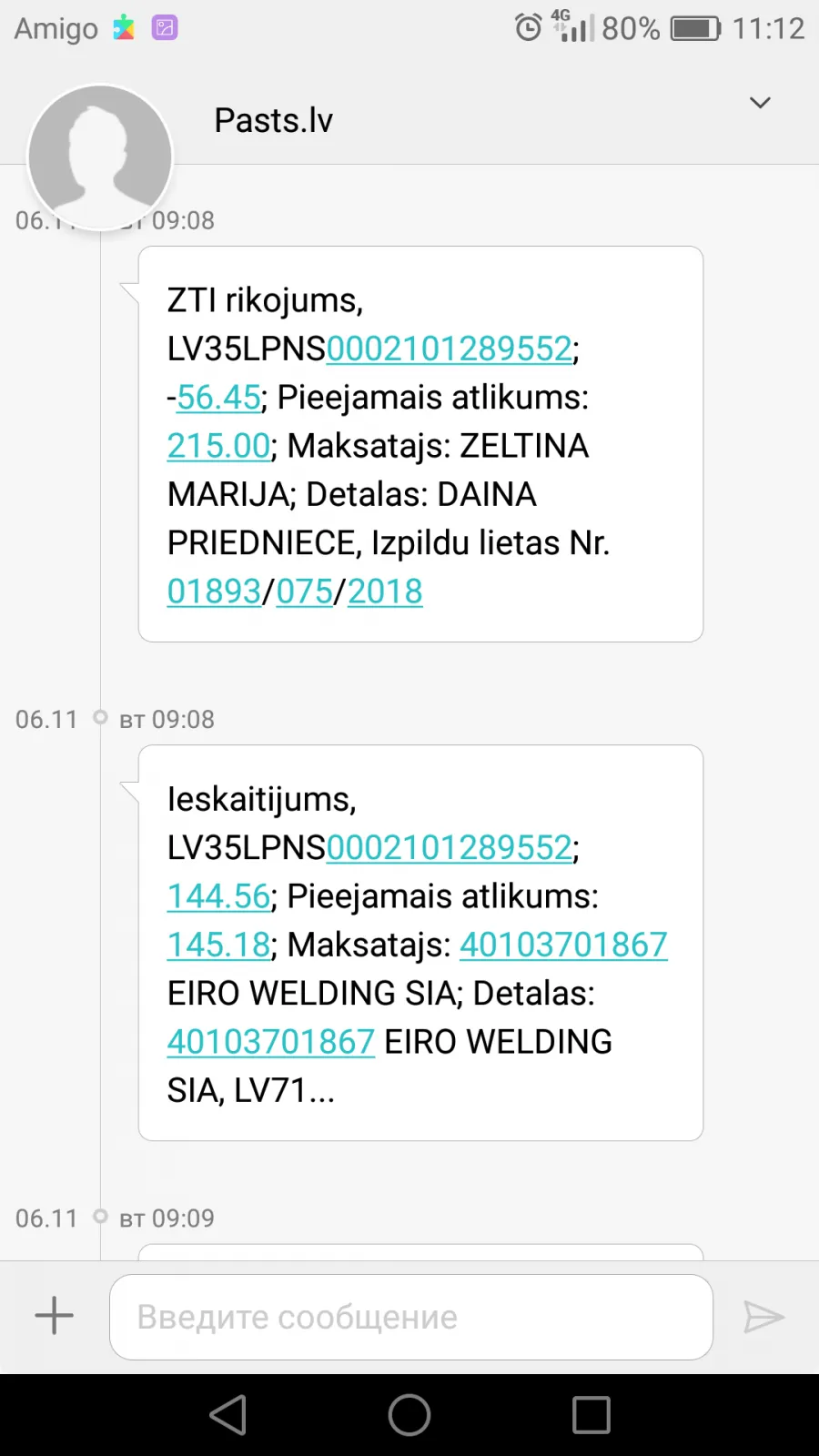Open the Pasts.lv contact avatar
The width and height of the screenshot is (819, 1456).
point(100,157)
